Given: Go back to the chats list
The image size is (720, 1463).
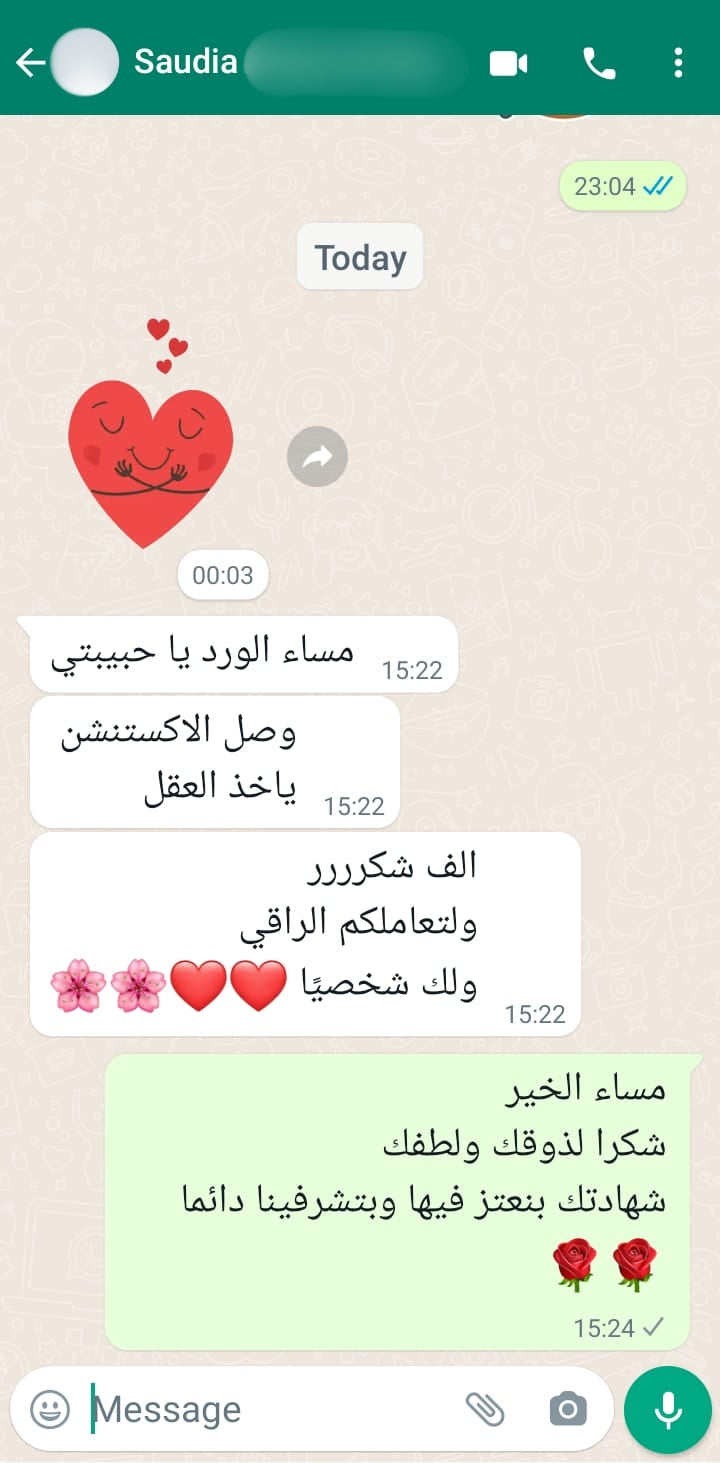Looking at the screenshot, I should [x=30, y=63].
